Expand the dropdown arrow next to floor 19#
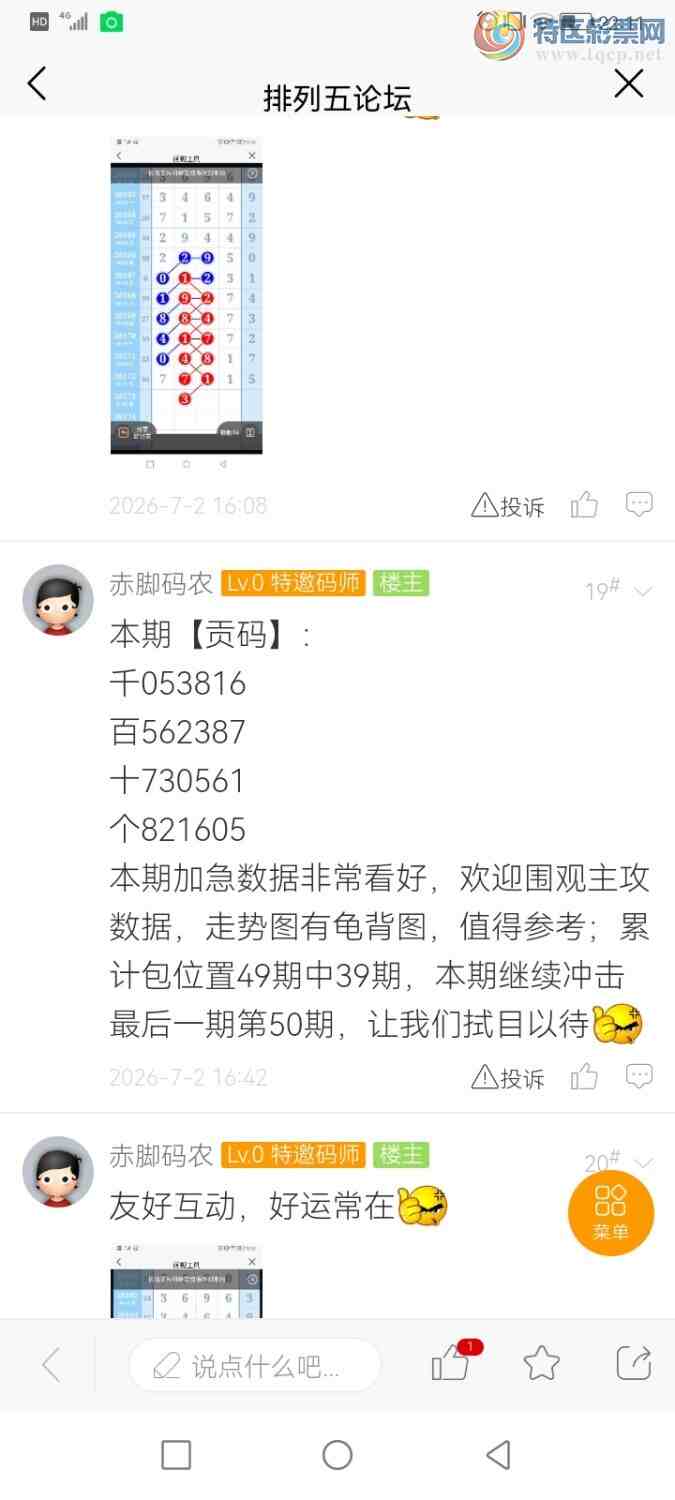675x1500 pixels. tap(643, 592)
